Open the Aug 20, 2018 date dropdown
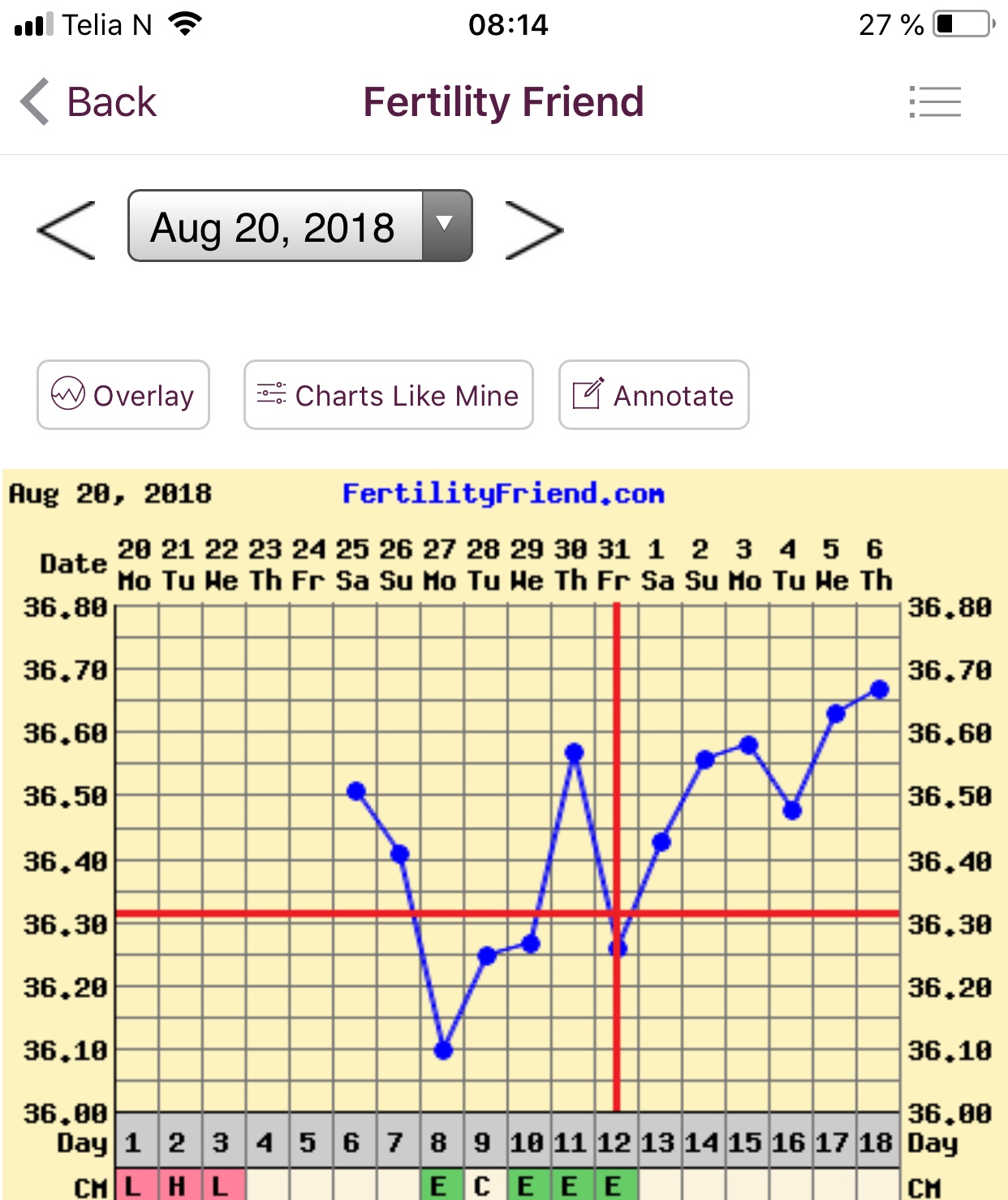 [x=299, y=226]
